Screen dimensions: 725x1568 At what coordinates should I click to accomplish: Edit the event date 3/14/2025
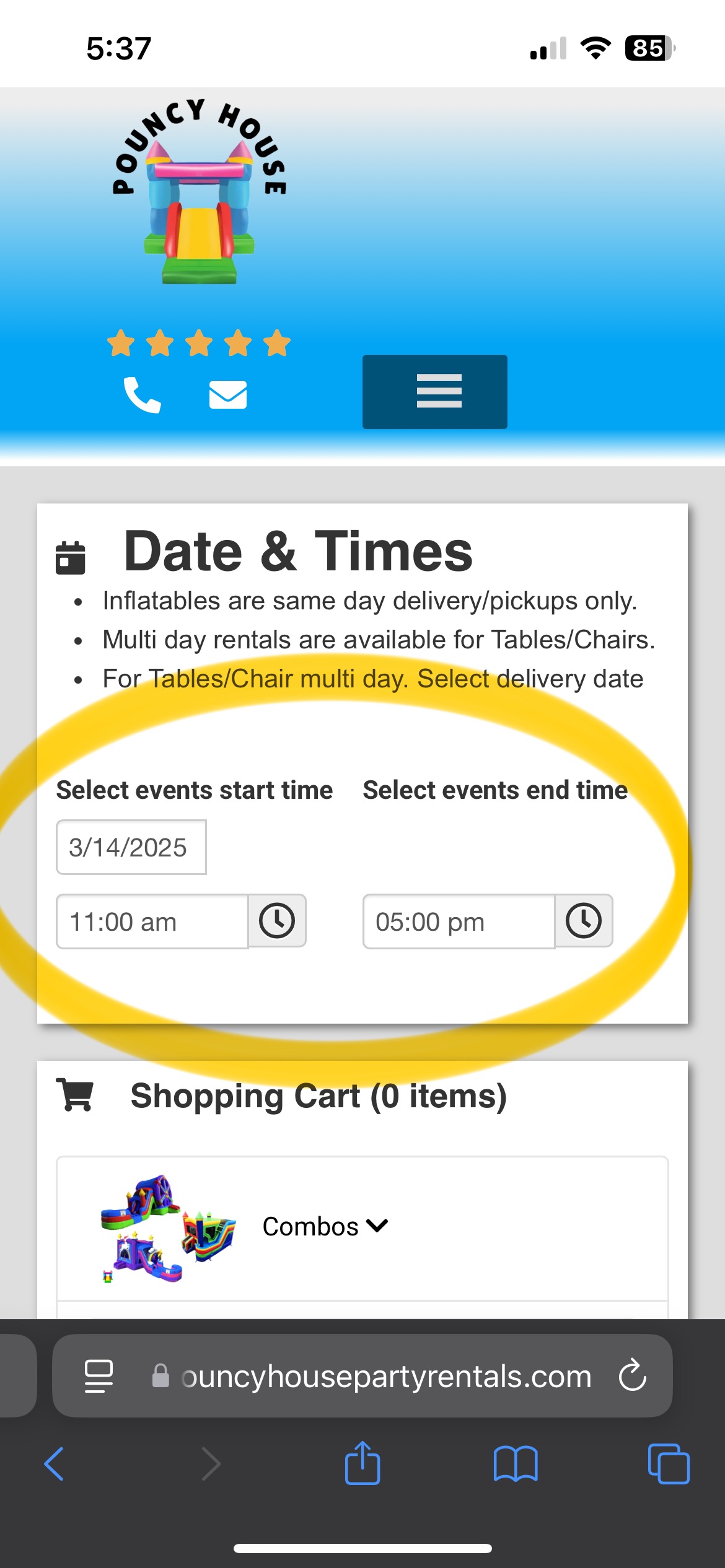coord(131,847)
